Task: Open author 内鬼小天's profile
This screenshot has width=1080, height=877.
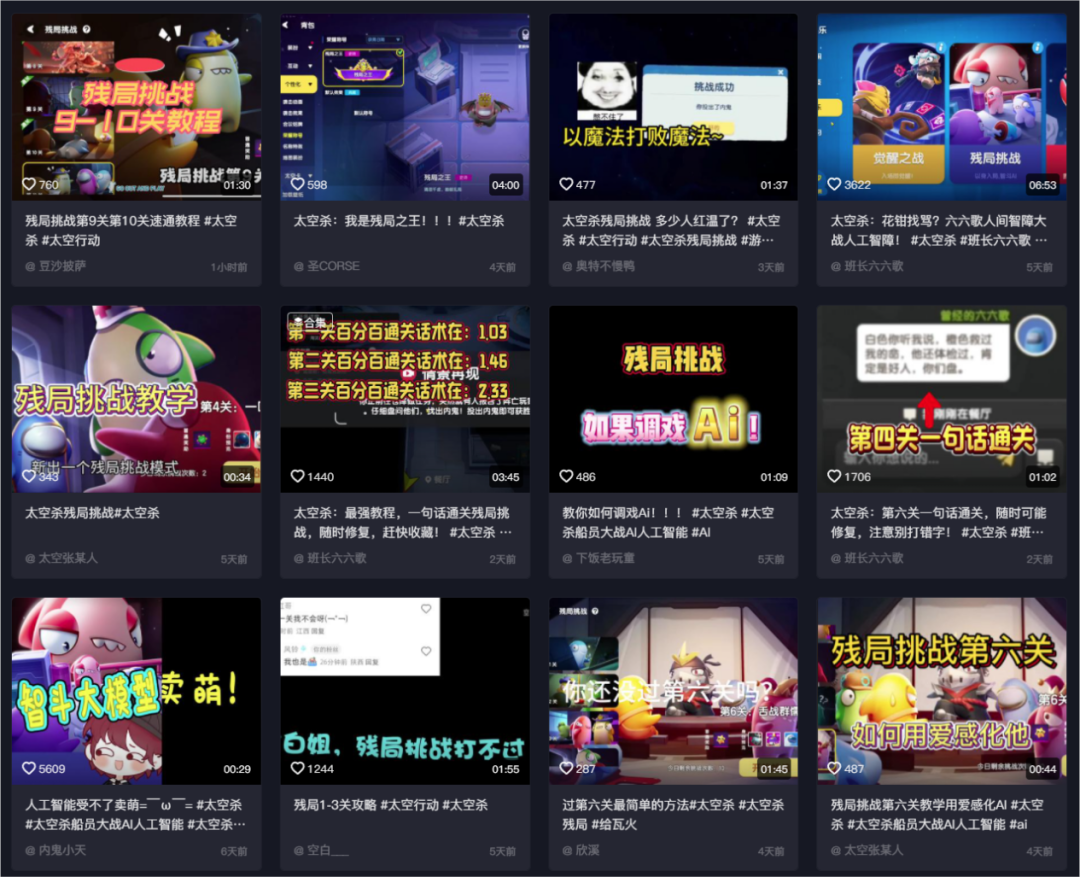Action: click(62, 851)
